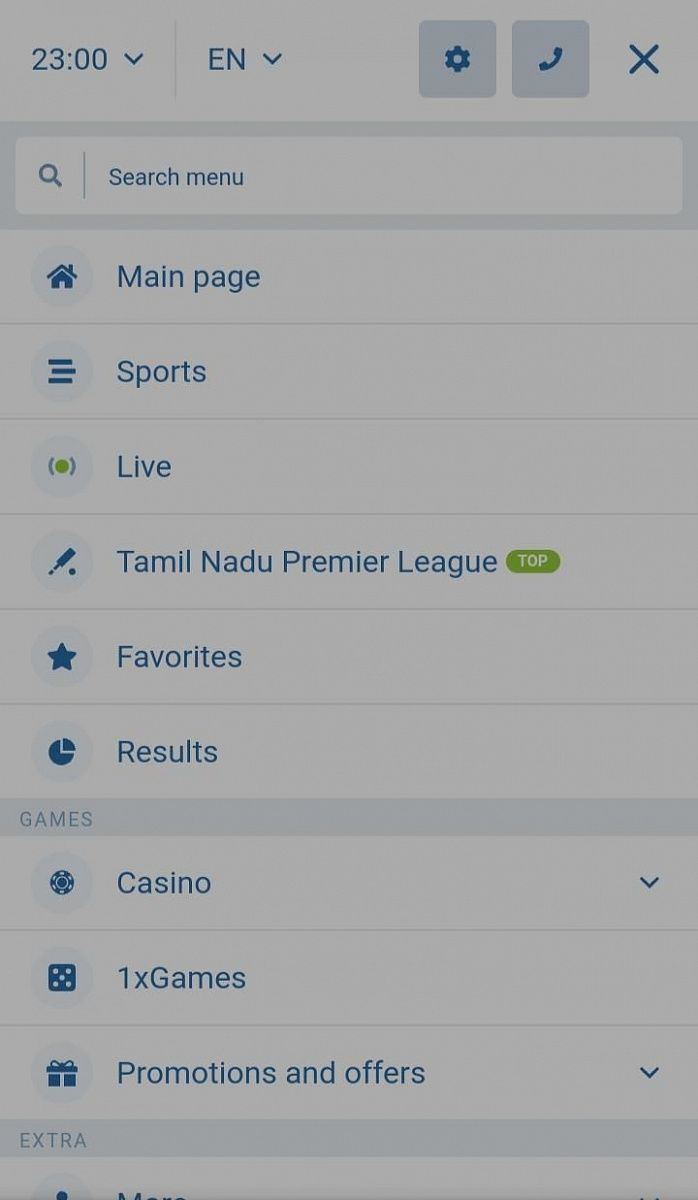698x1200 pixels.
Task: Open the time zone dropdown showing 23:00
Action: [87, 60]
